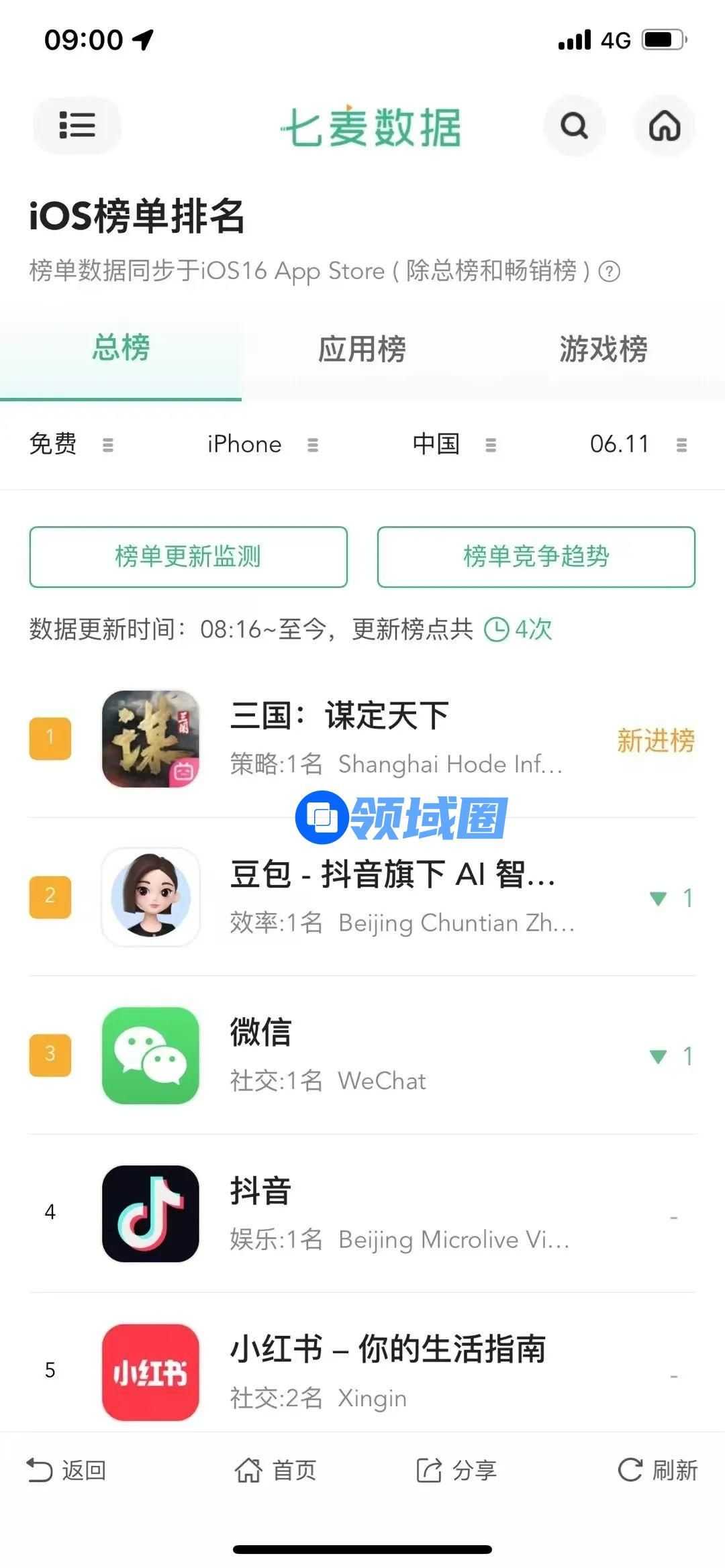The width and height of the screenshot is (725, 1568).
Task: Go to the home icon
Action: click(664, 125)
